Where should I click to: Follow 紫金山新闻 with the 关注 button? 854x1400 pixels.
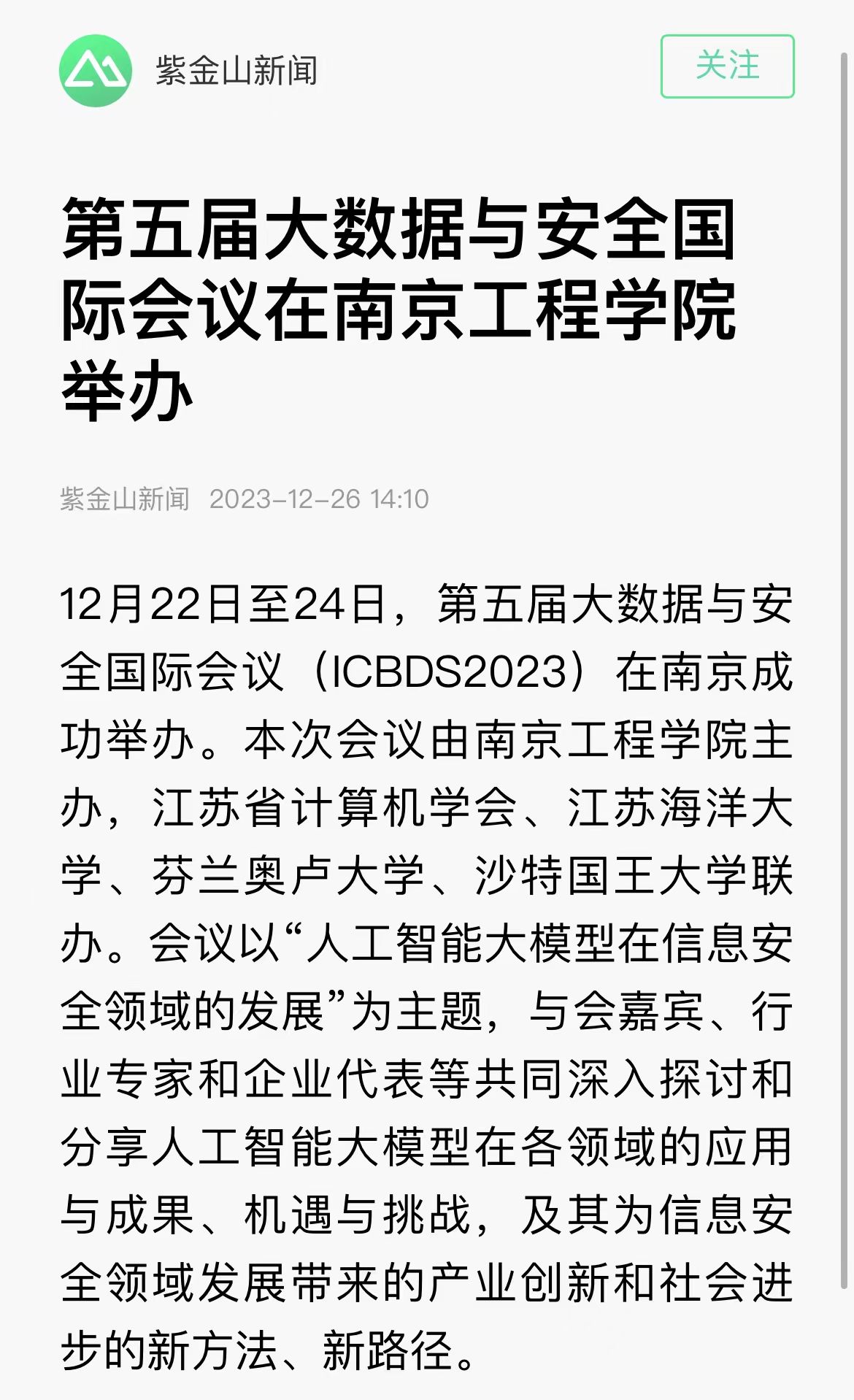[x=727, y=66]
